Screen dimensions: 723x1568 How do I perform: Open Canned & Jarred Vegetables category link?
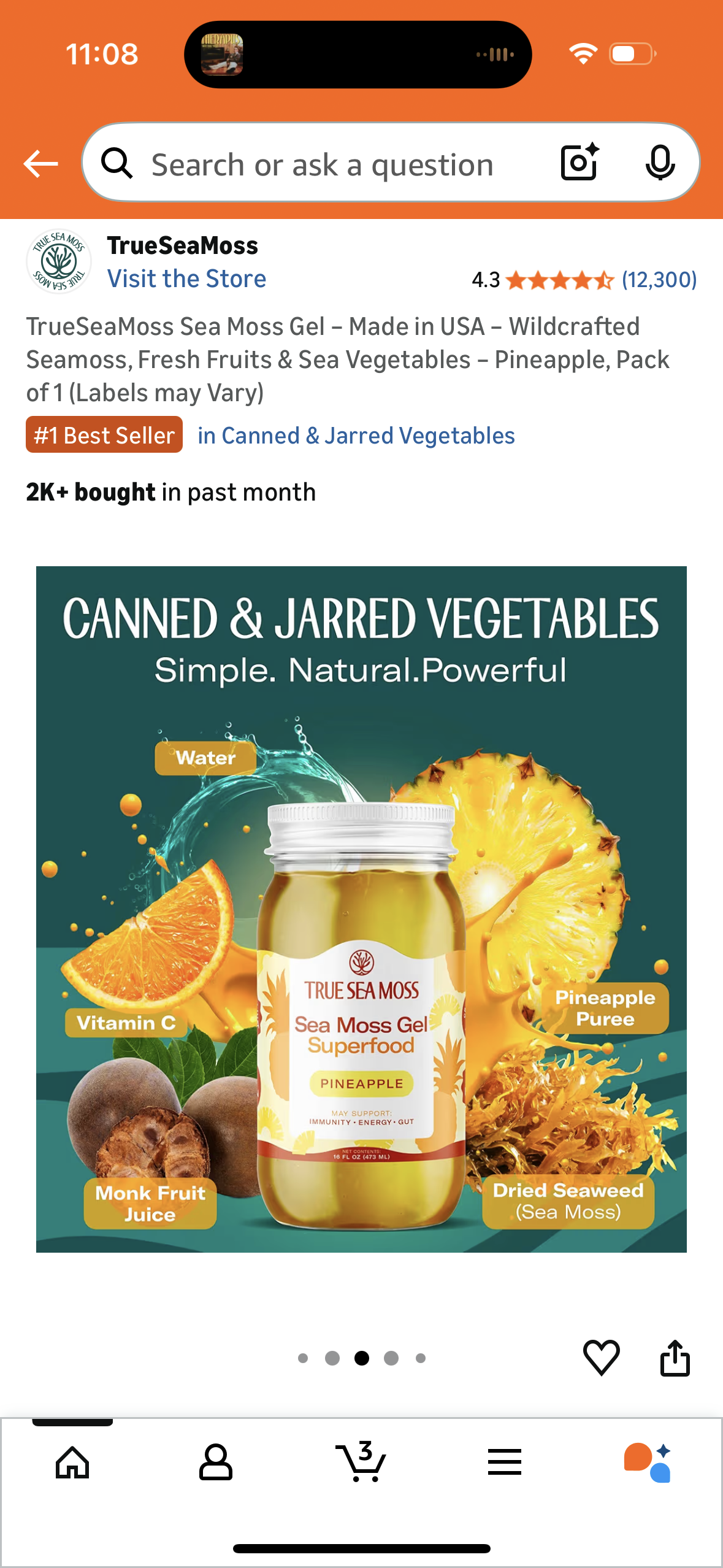pyautogui.click(x=356, y=436)
